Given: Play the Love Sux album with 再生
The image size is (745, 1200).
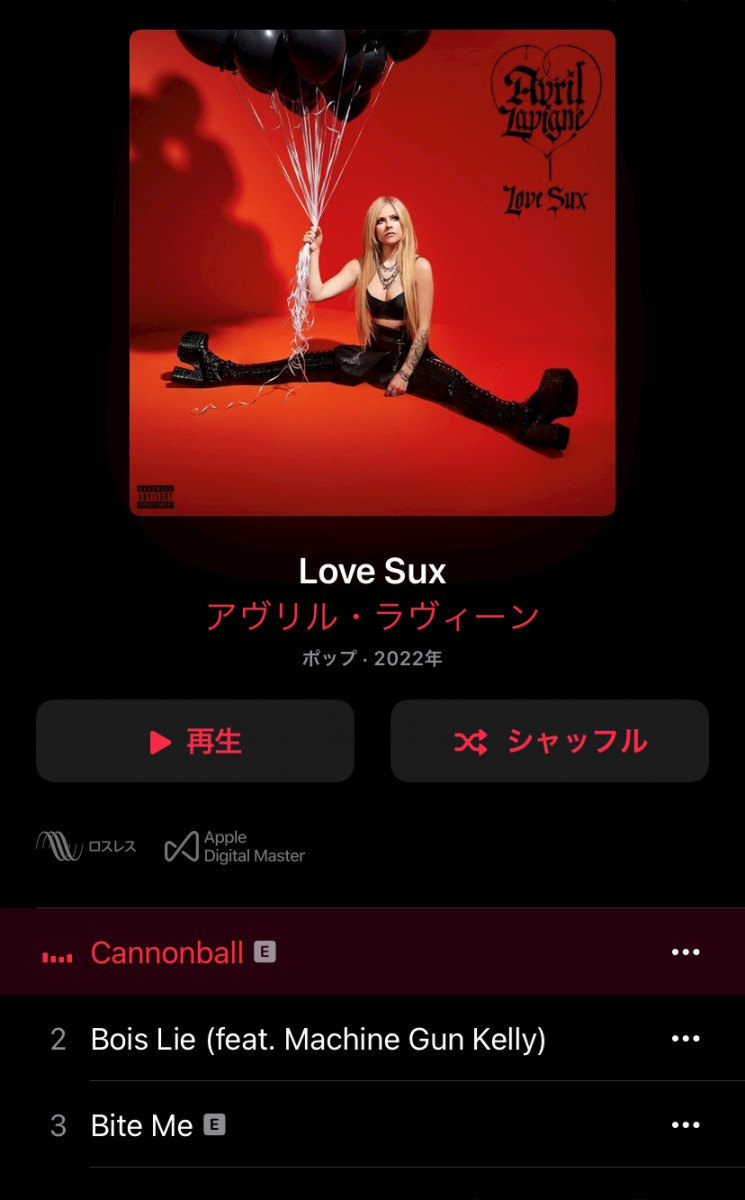Looking at the screenshot, I should (195, 741).
